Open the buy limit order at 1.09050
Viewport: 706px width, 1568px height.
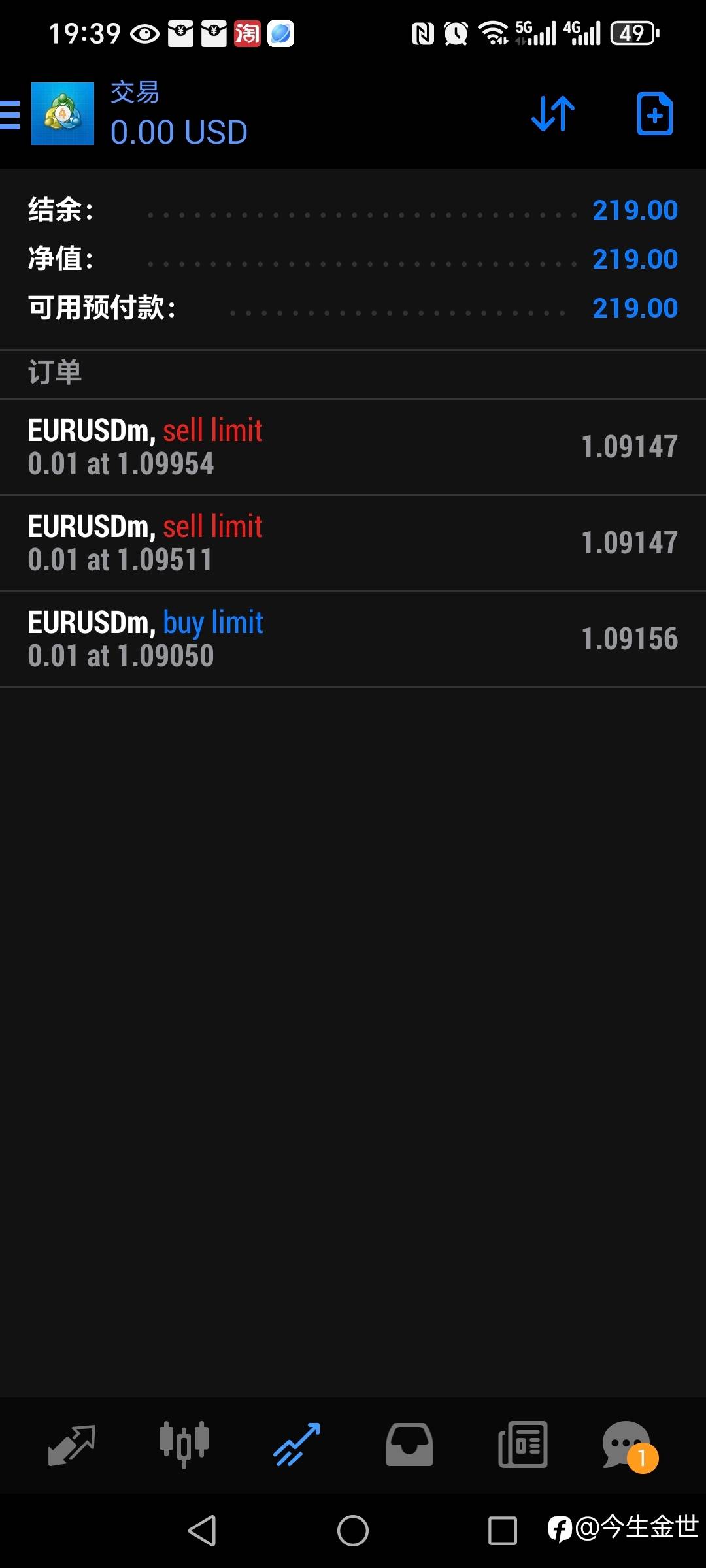[x=353, y=639]
